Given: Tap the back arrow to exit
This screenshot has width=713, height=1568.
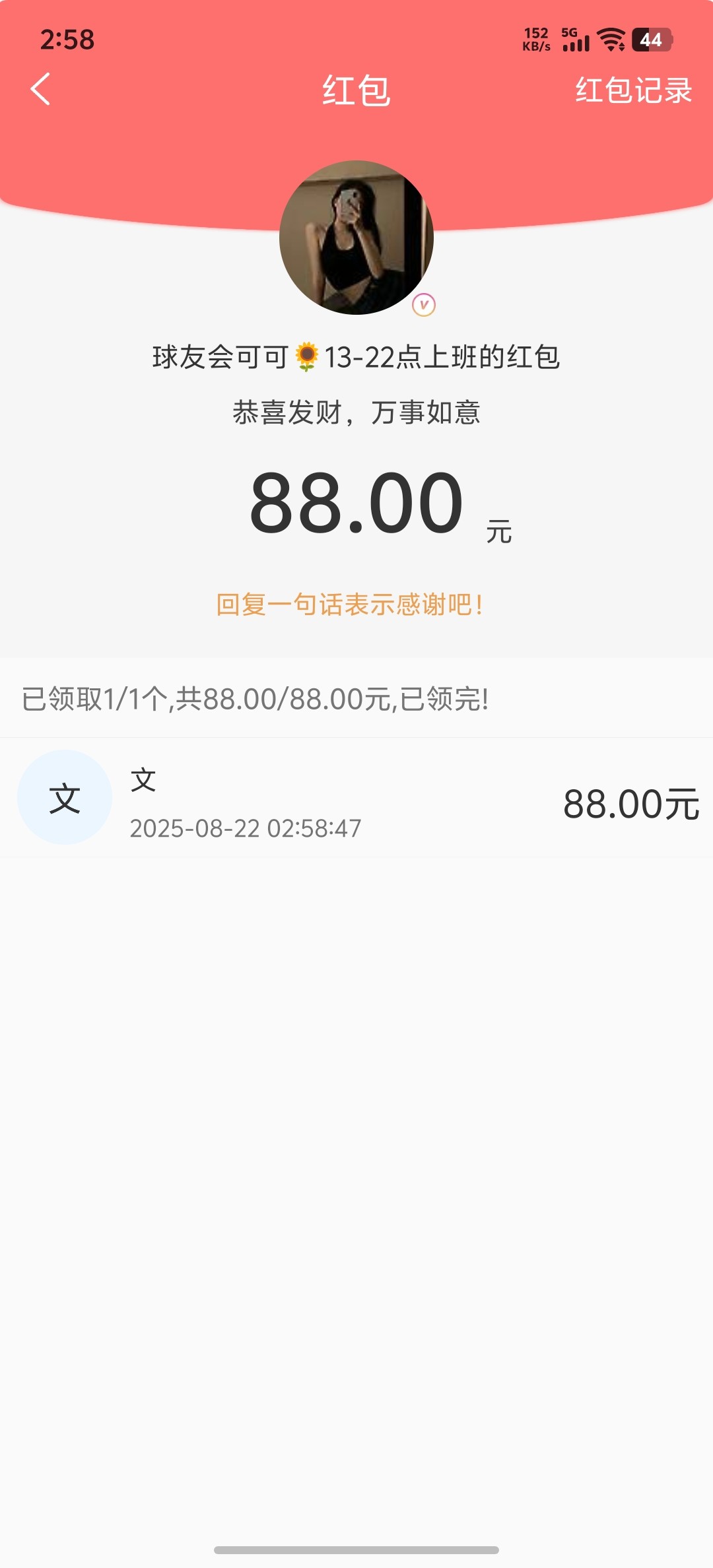Looking at the screenshot, I should pyautogui.click(x=41, y=90).
